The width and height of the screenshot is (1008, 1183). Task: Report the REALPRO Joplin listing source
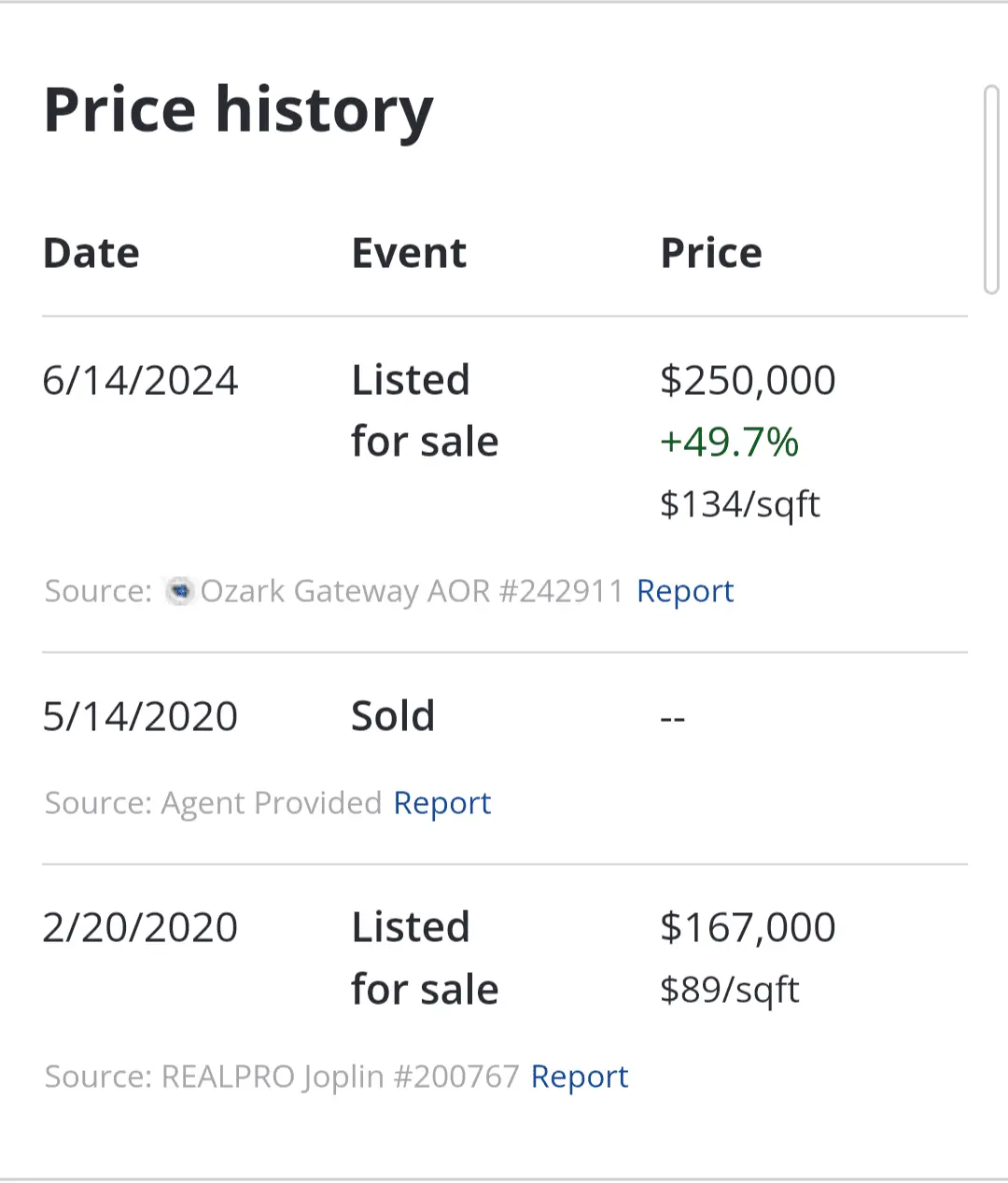[x=579, y=1077]
